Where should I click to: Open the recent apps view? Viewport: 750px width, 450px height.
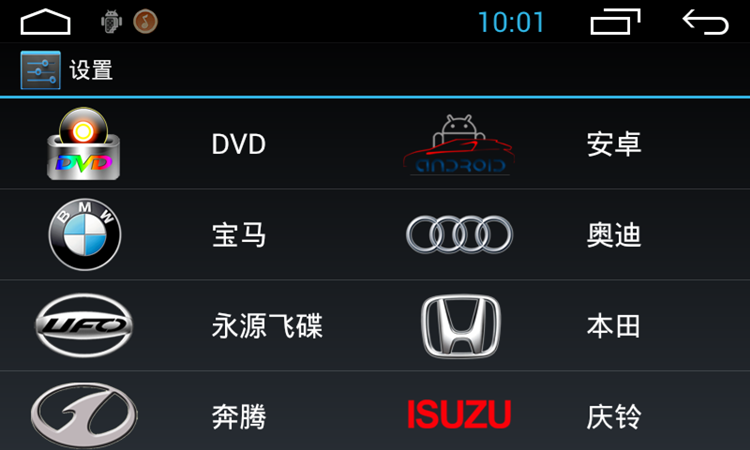615,21
